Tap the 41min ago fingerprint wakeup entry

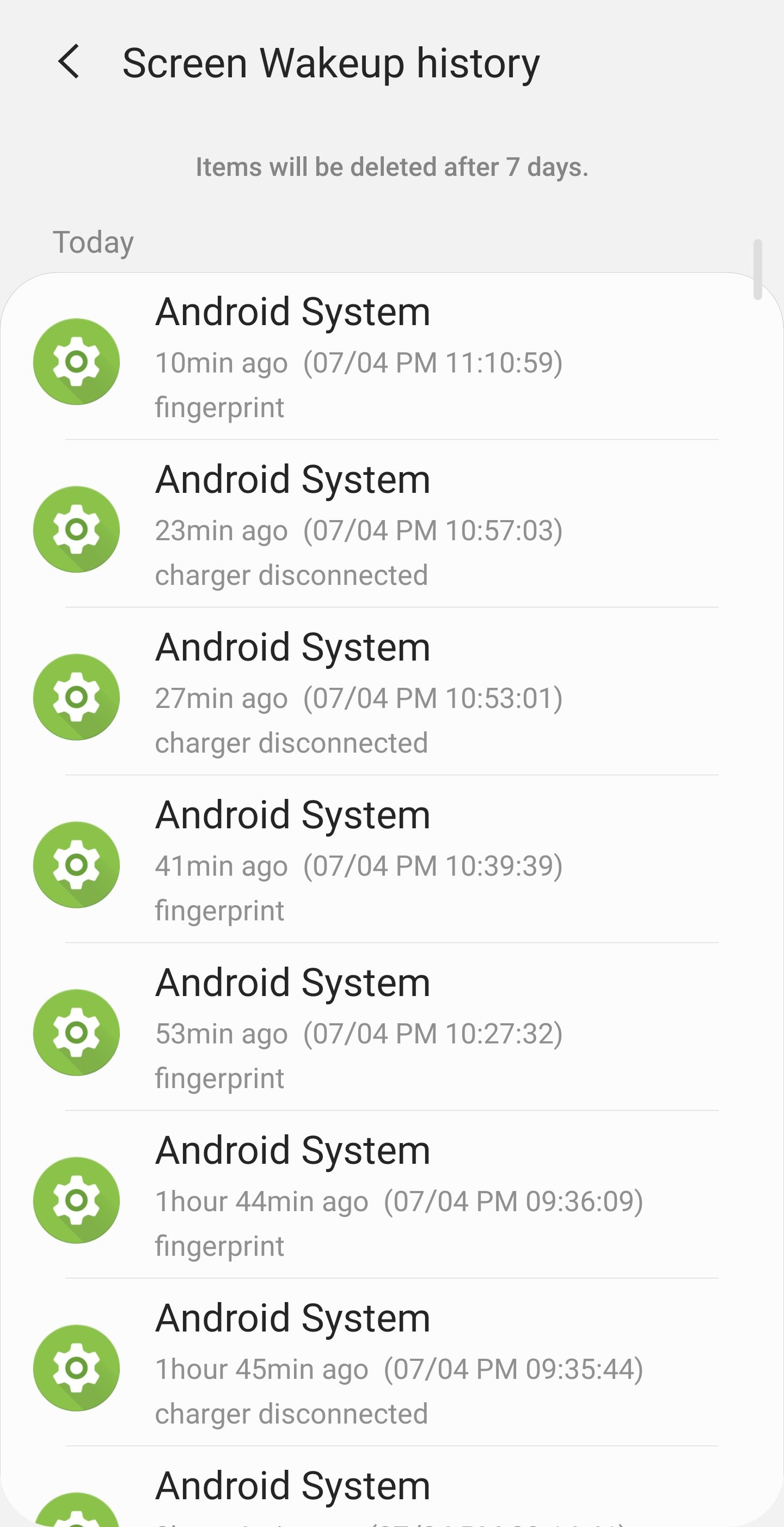[x=391, y=860]
